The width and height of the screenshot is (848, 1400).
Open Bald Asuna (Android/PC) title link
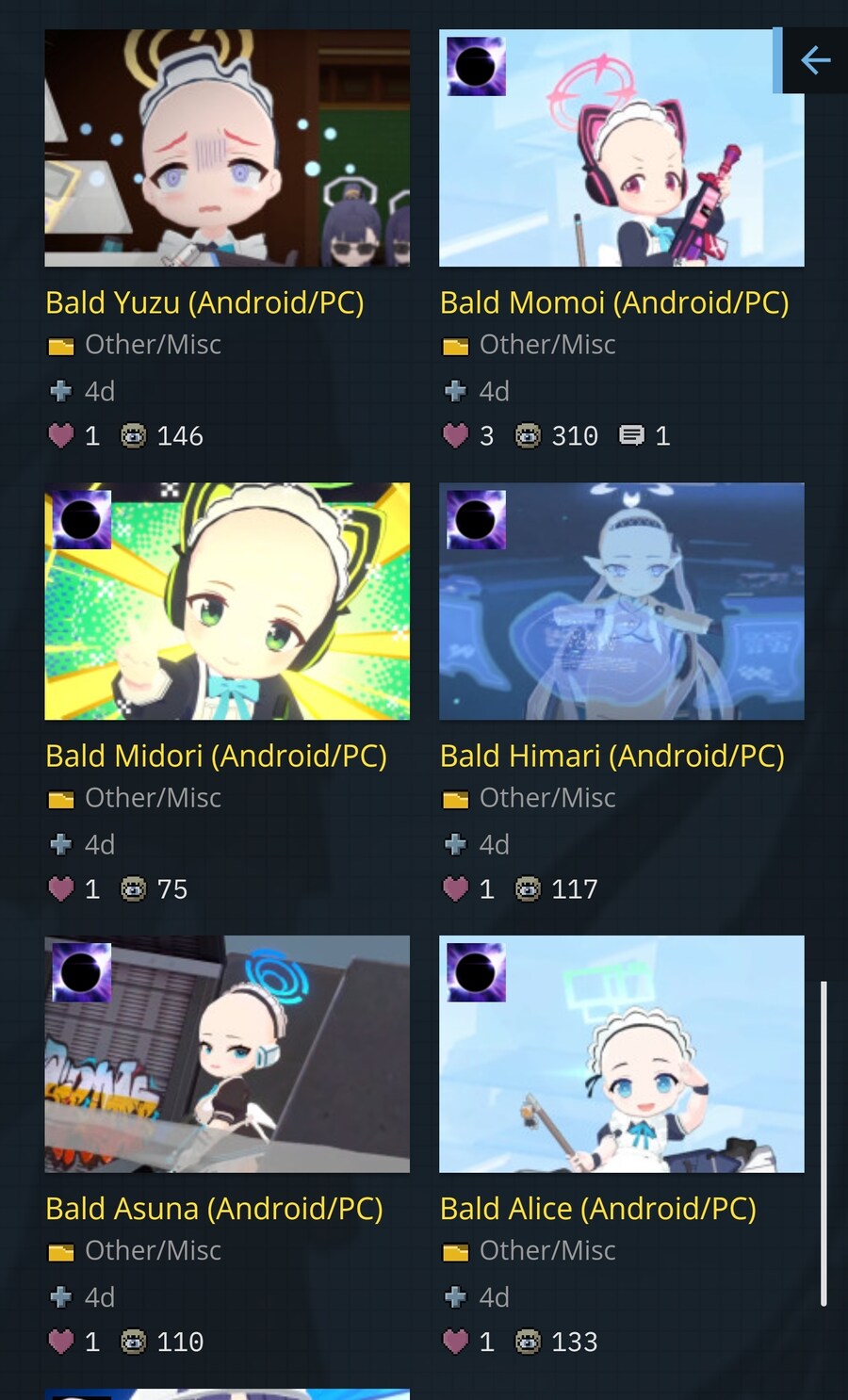point(214,1209)
